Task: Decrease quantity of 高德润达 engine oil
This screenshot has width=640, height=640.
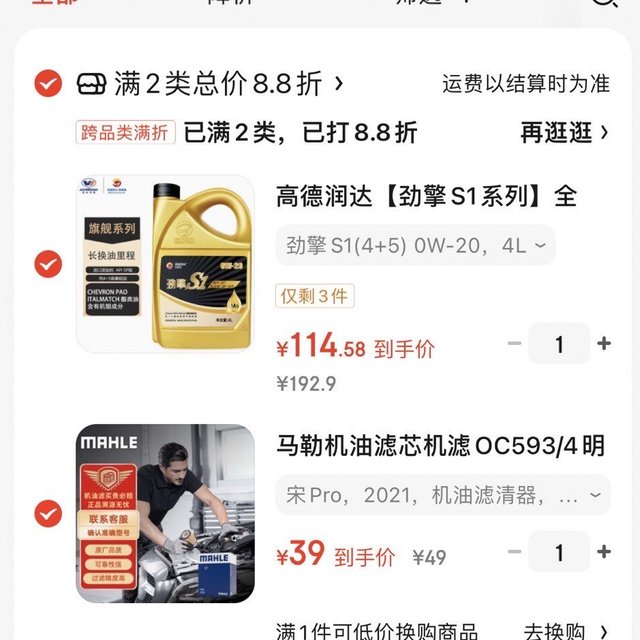Action: (515, 344)
